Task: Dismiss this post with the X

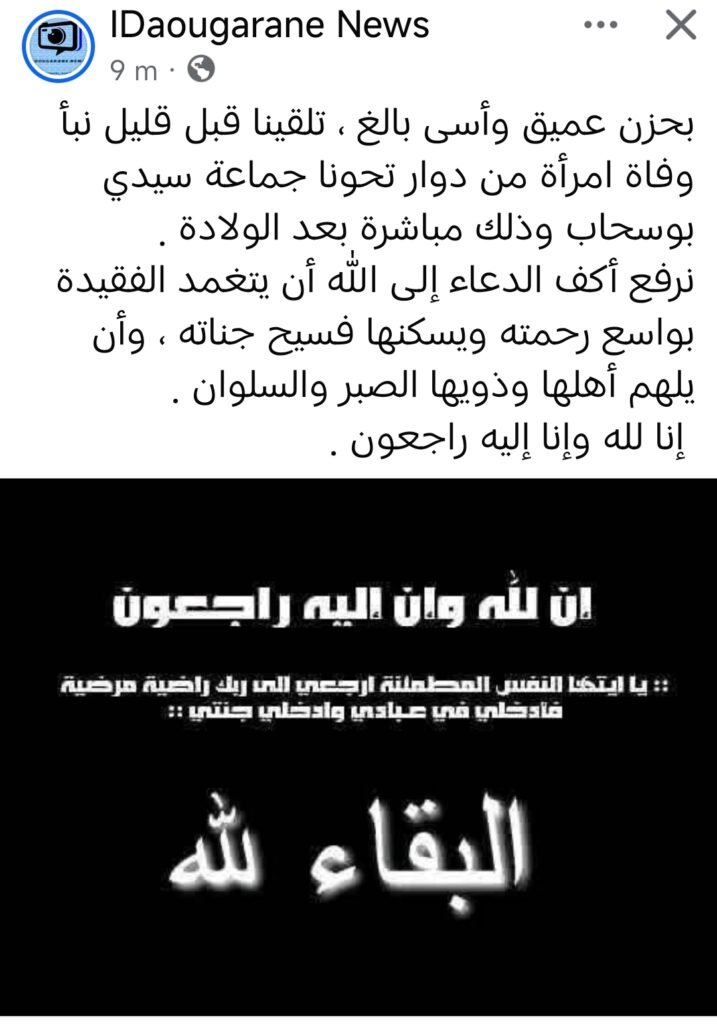Action: tap(681, 25)
